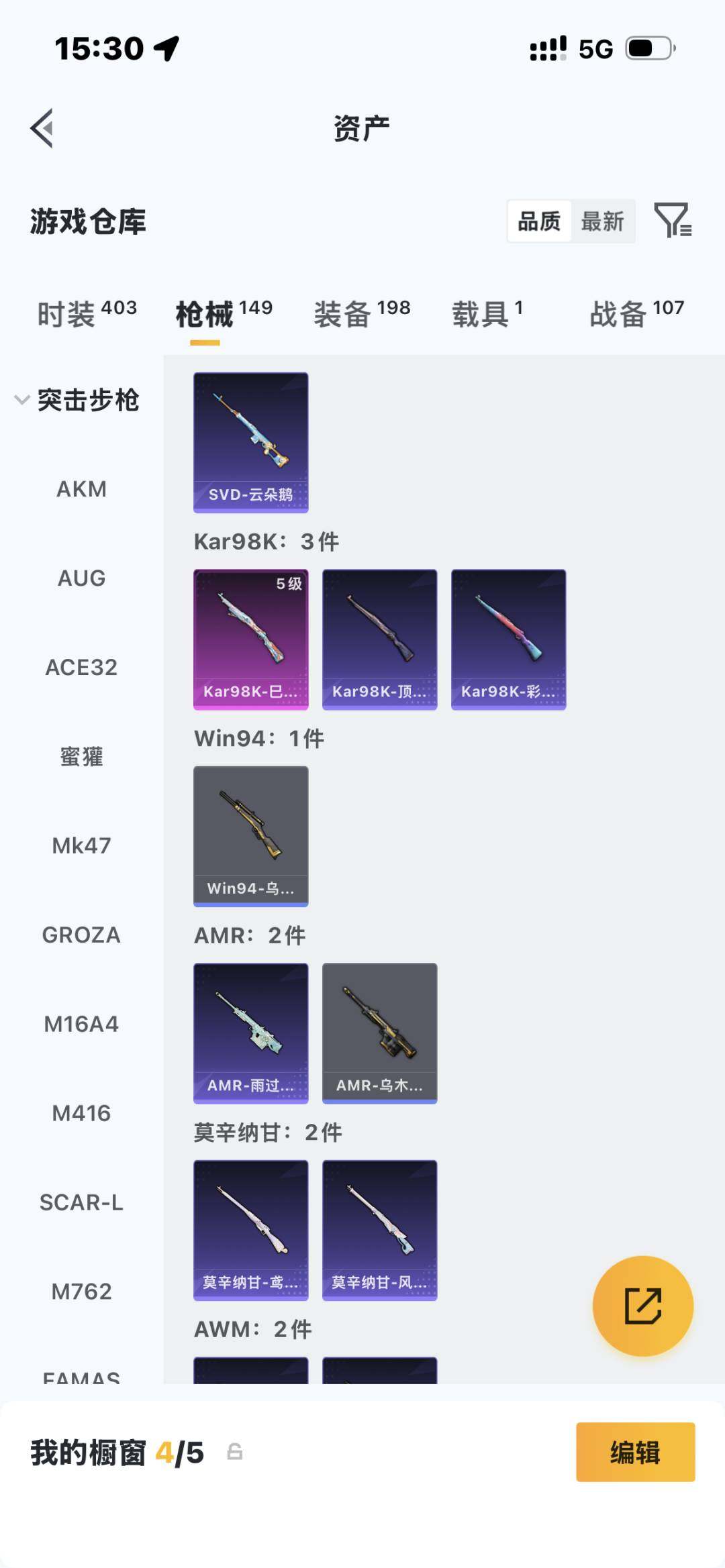Screen dimensions: 725x1568
Task: Switch sorting to 最新
Action: pos(603,221)
